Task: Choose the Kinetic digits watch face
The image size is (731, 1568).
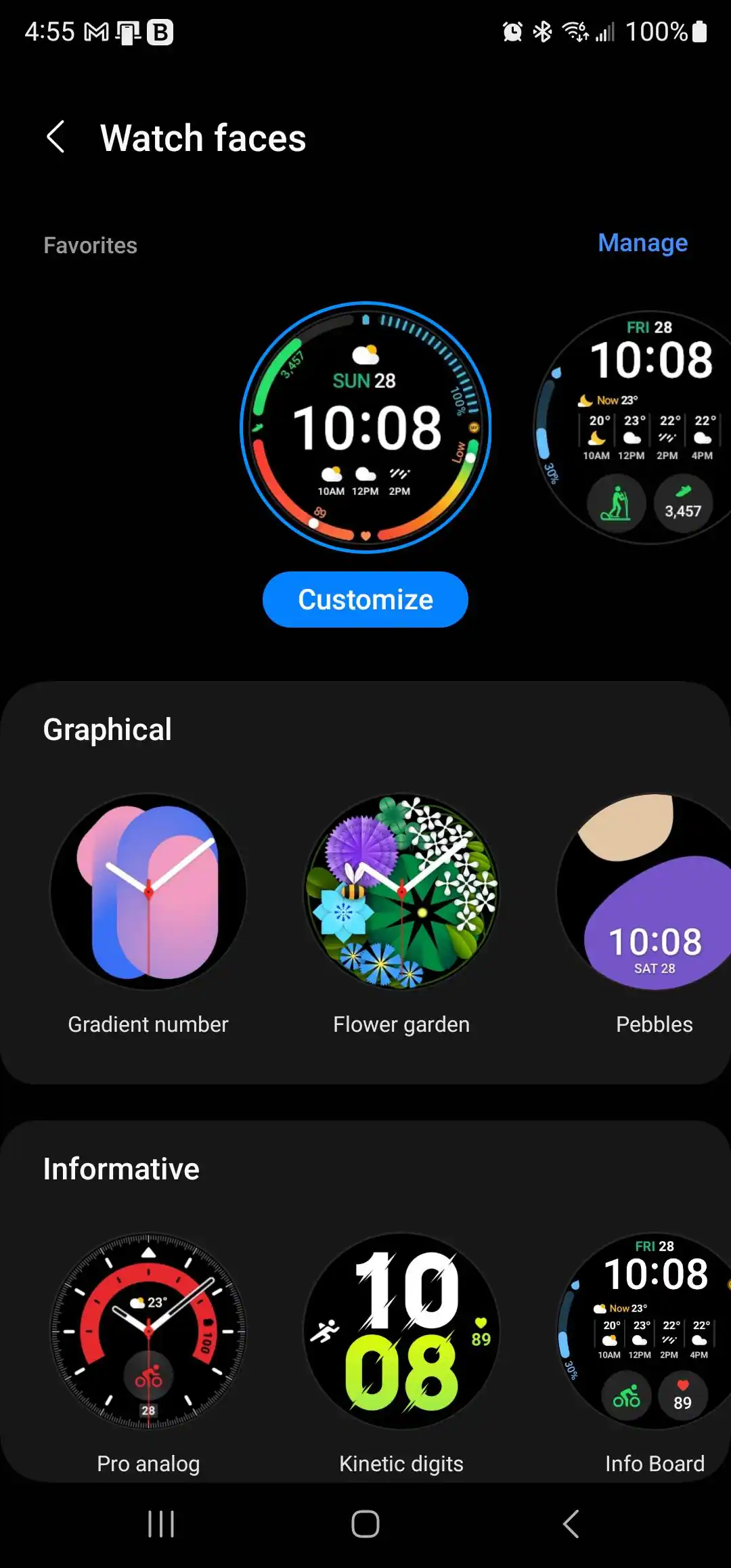Action: tap(401, 1331)
